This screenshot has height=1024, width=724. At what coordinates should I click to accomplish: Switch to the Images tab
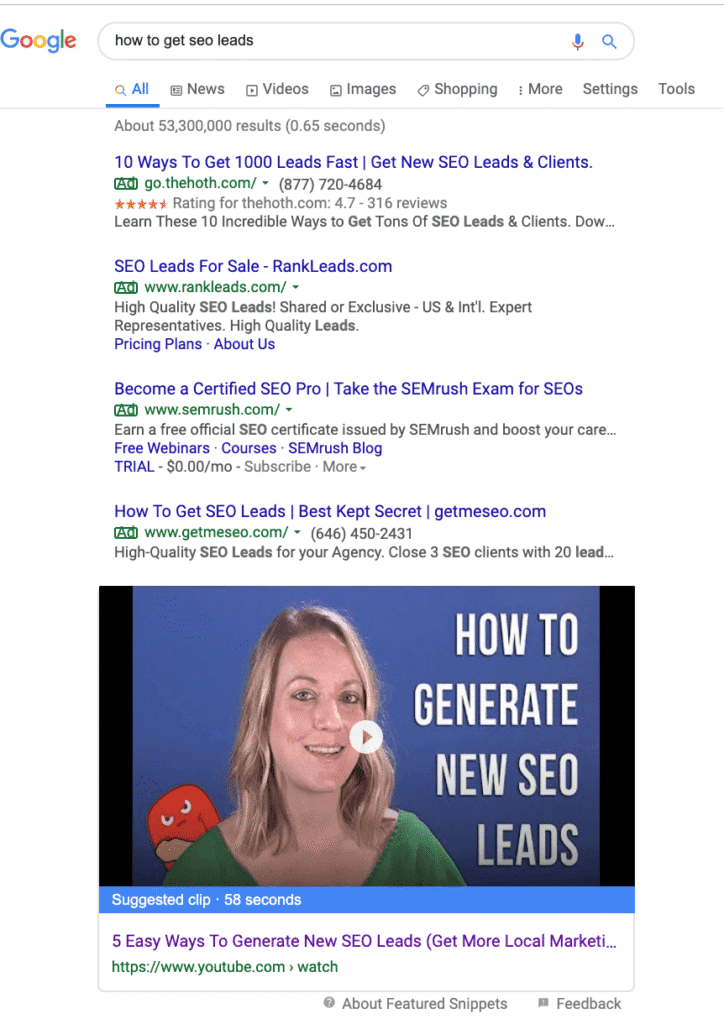tap(363, 89)
